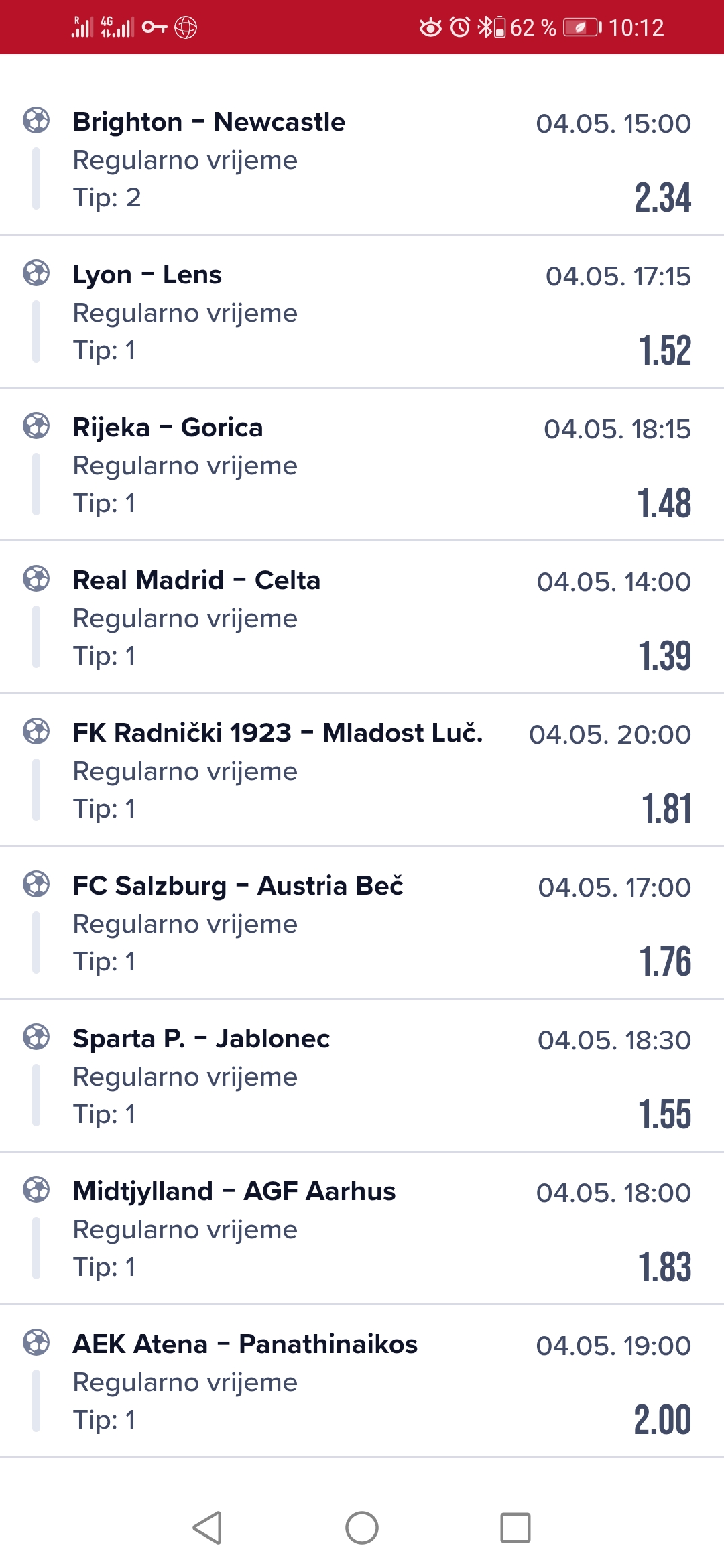Open FK Radnički 1923 – Mladost Luč. row
Image resolution: width=724 pixels, height=1568 pixels.
[x=362, y=770]
